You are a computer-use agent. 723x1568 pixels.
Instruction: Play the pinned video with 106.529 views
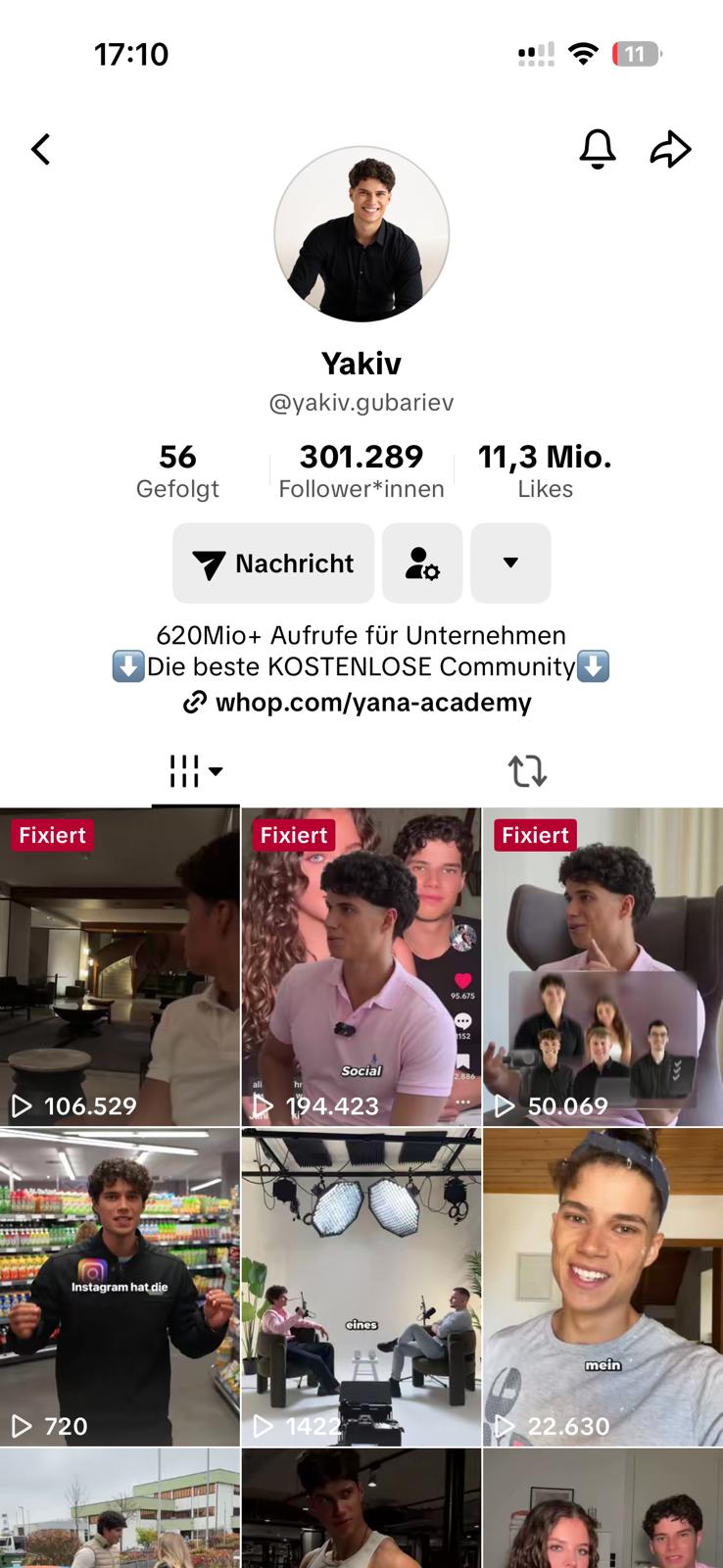click(120, 967)
